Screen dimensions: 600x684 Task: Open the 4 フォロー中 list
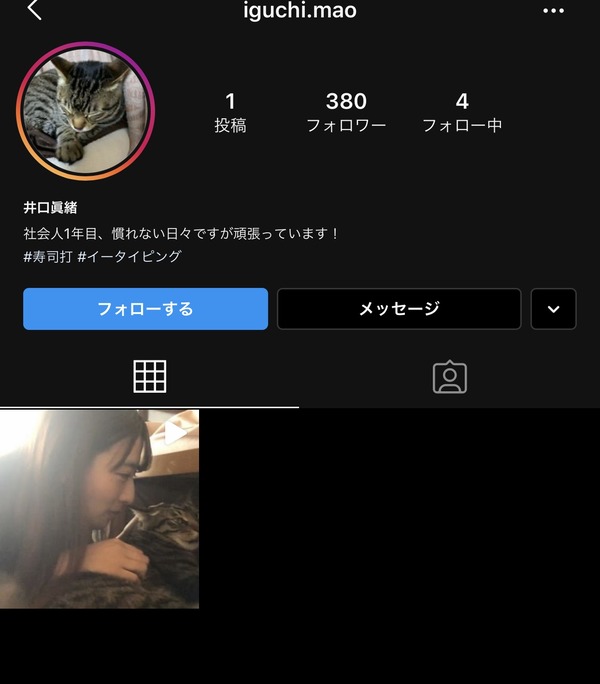tap(462, 112)
